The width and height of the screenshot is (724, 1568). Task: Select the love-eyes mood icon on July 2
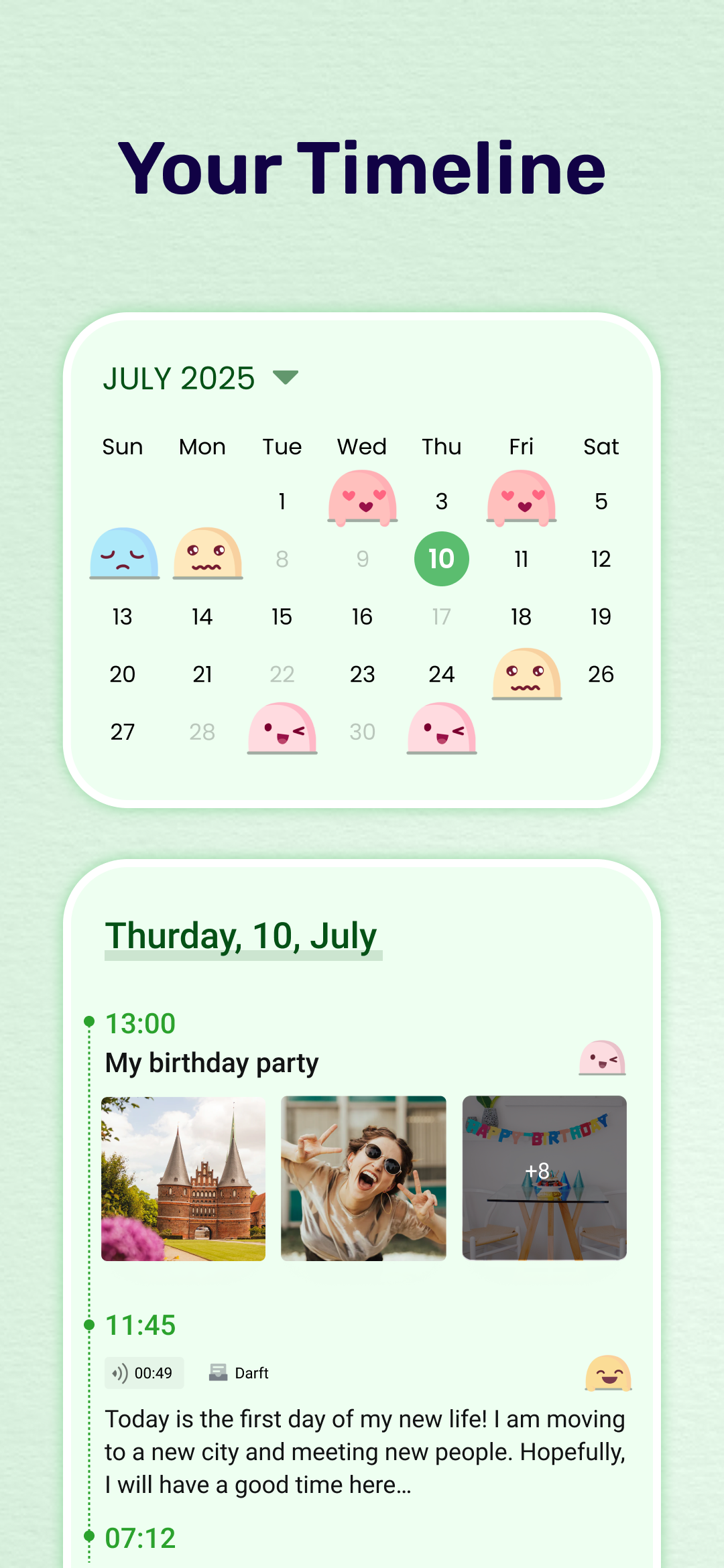(x=362, y=499)
